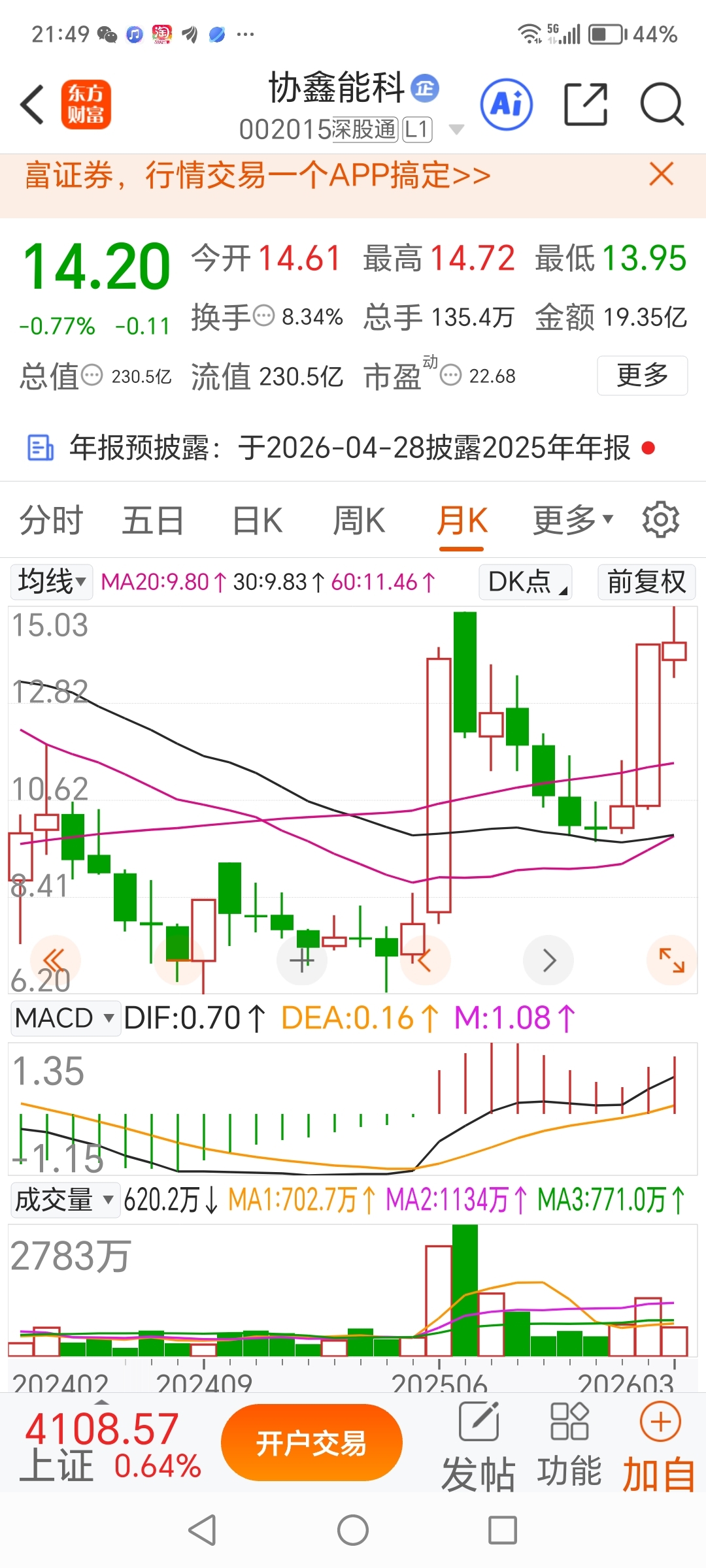The width and height of the screenshot is (706, 1568).
Task: Open the AI assistant icon
Action: (507, 105)
